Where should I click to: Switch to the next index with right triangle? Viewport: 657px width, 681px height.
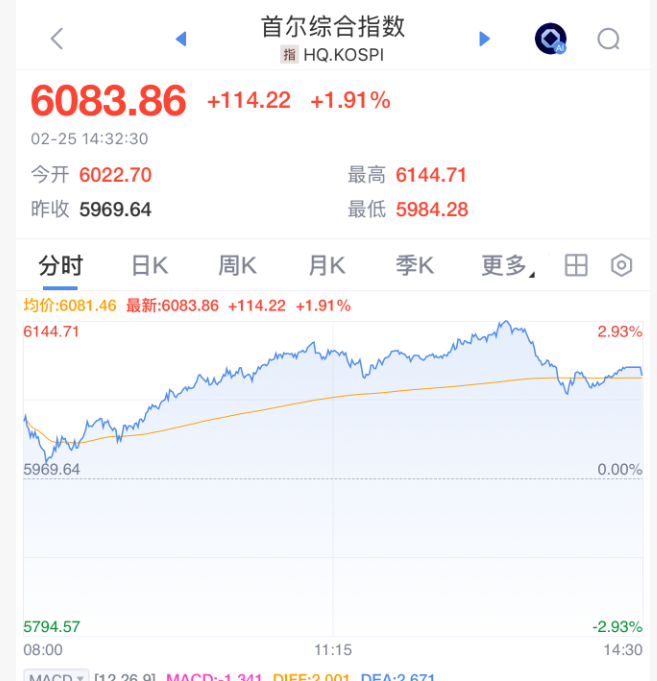pyautogui.click(x=485, y=39)
